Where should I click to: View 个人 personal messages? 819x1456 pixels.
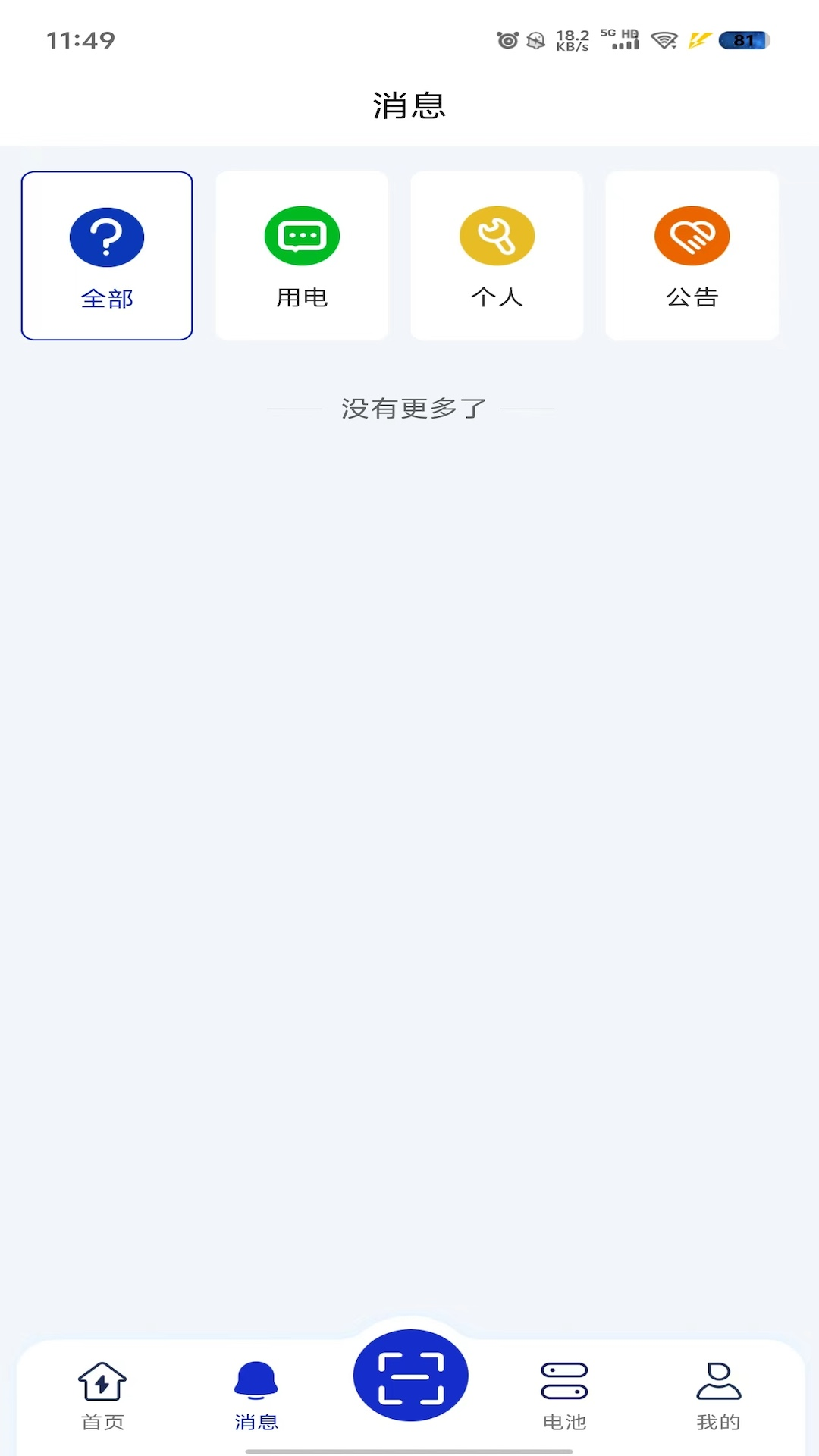click(497, 255)
